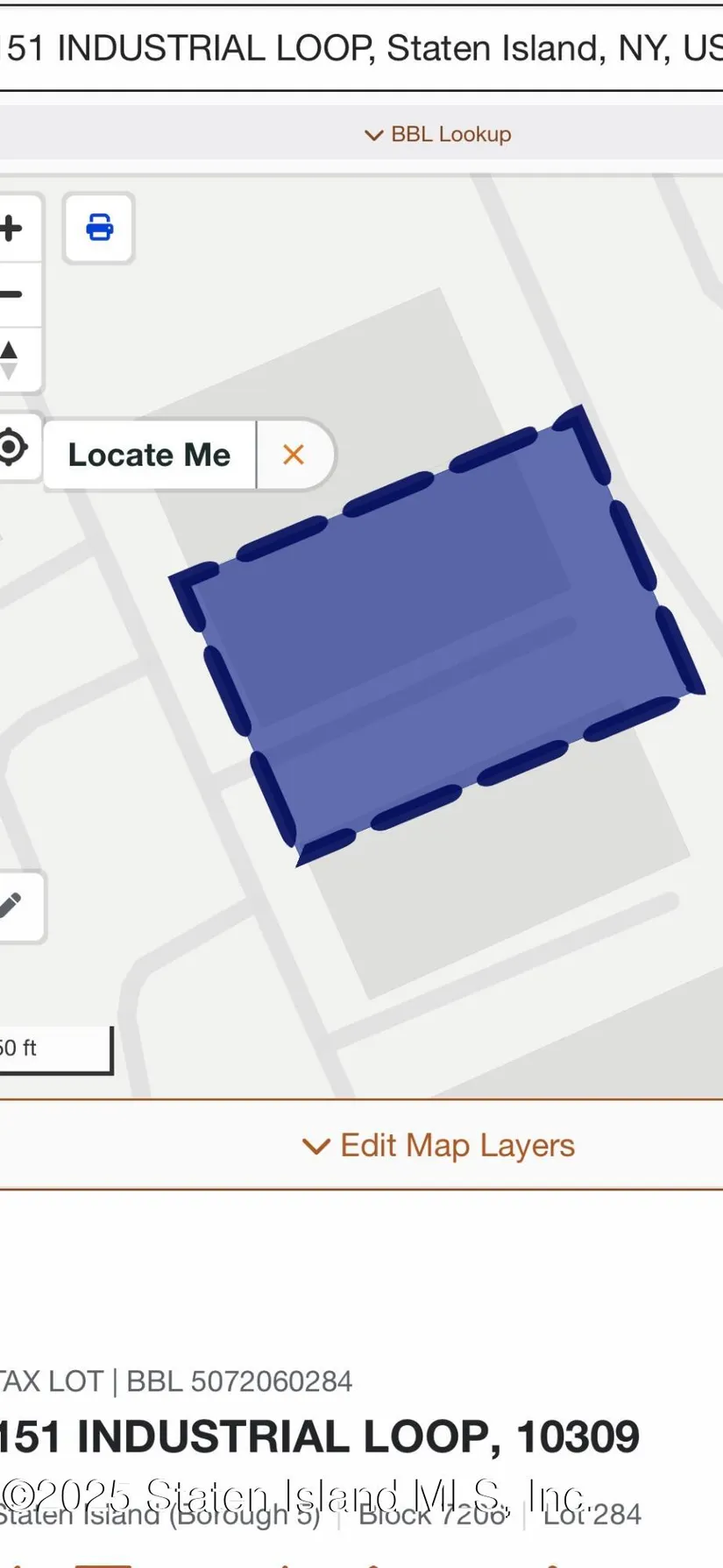This screenshot has width=723, height=1568.
Task: Print the map view
Action: tap(99, 228)
